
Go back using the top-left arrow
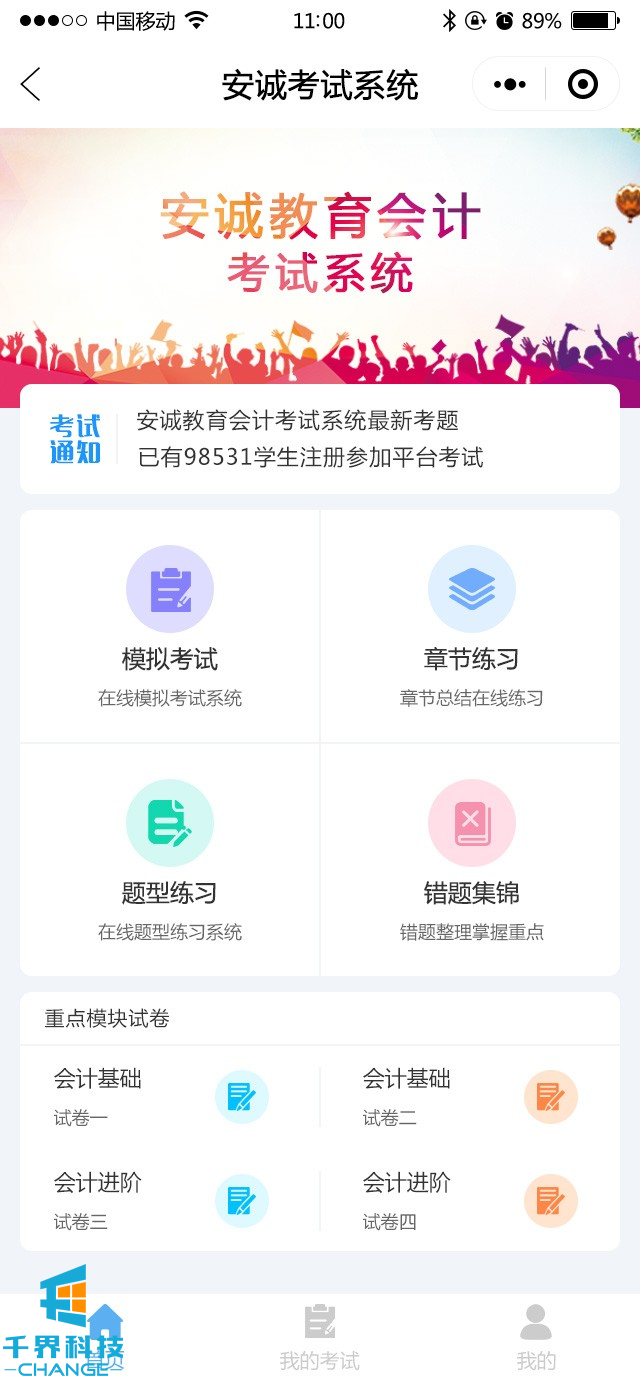pyautogui.click(x=31, y=85)
